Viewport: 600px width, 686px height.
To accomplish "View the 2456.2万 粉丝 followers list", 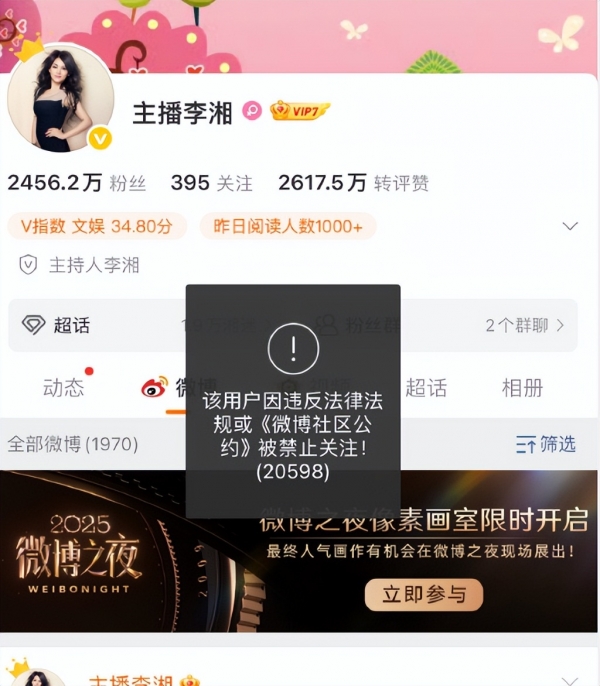I will pyautogui.click(x=77, y=183).
